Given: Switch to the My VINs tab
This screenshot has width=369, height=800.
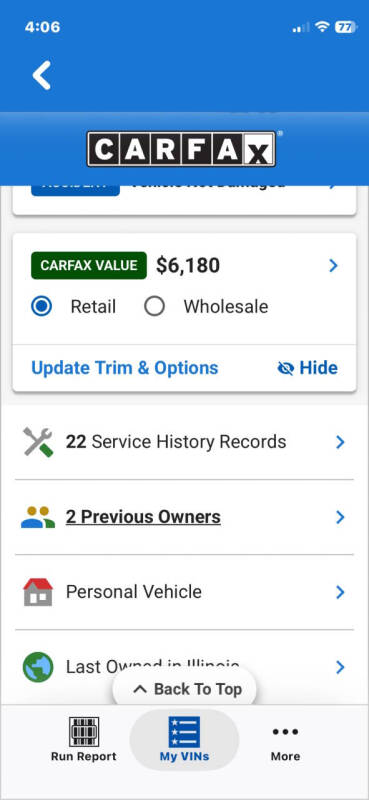Looking at the screenshot, I should point(184,739).
